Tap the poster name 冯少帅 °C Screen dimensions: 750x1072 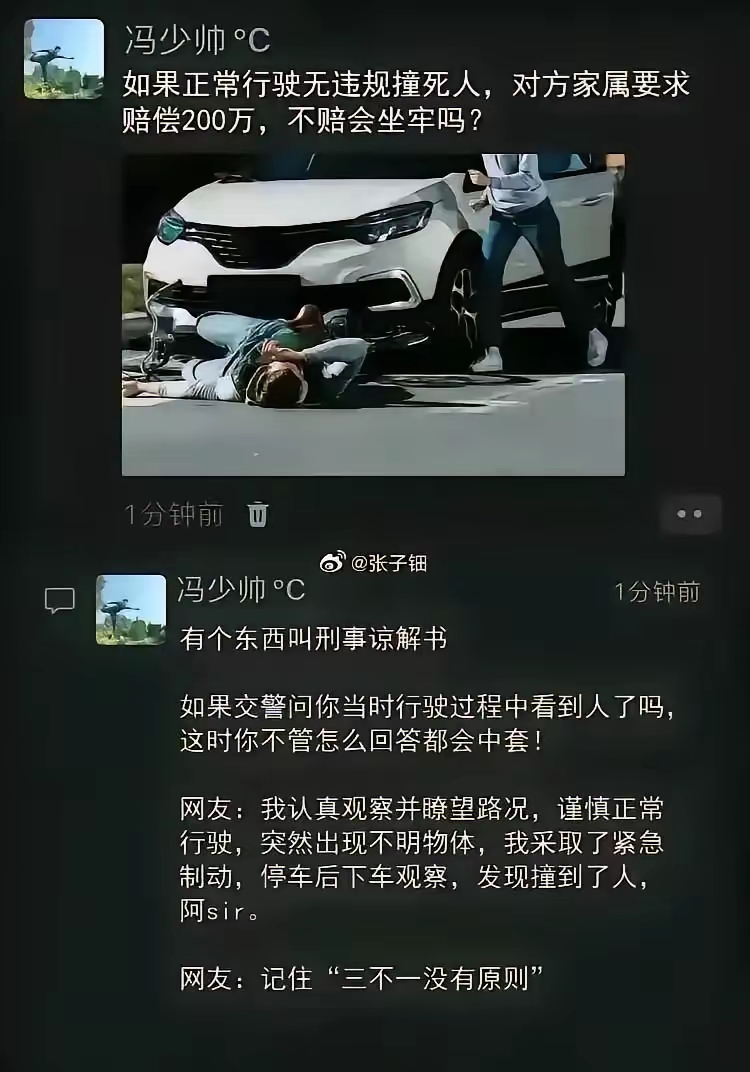[197, 41]
